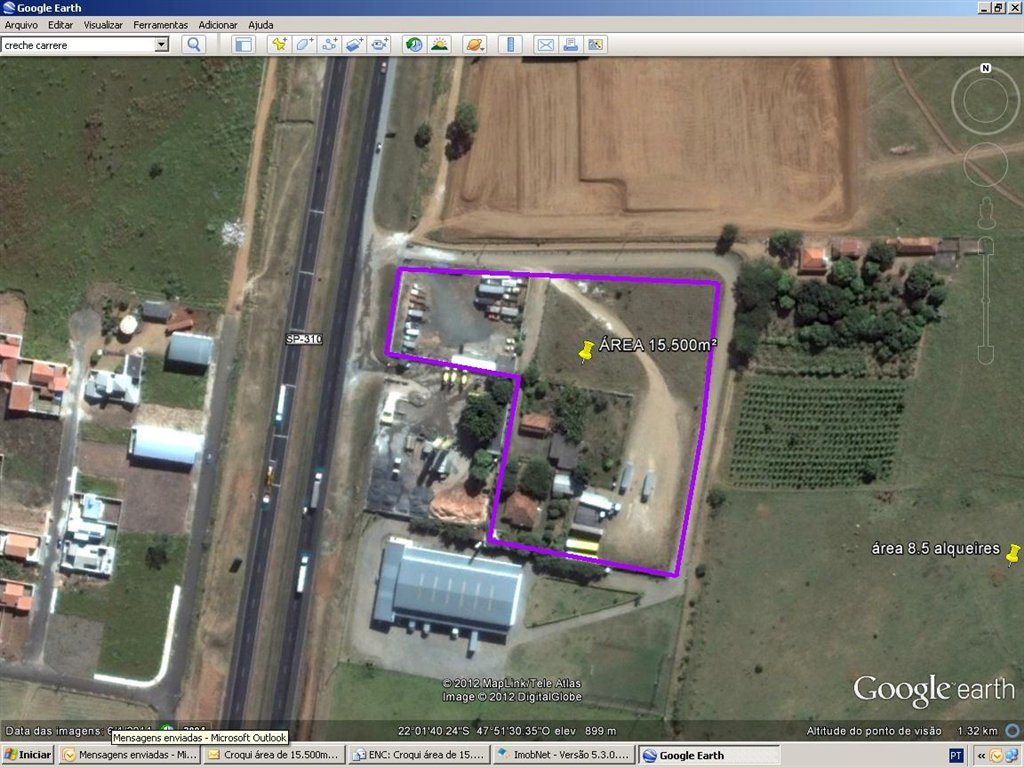
Task: Open the Editar menu
Action: [x=60, y=24]
